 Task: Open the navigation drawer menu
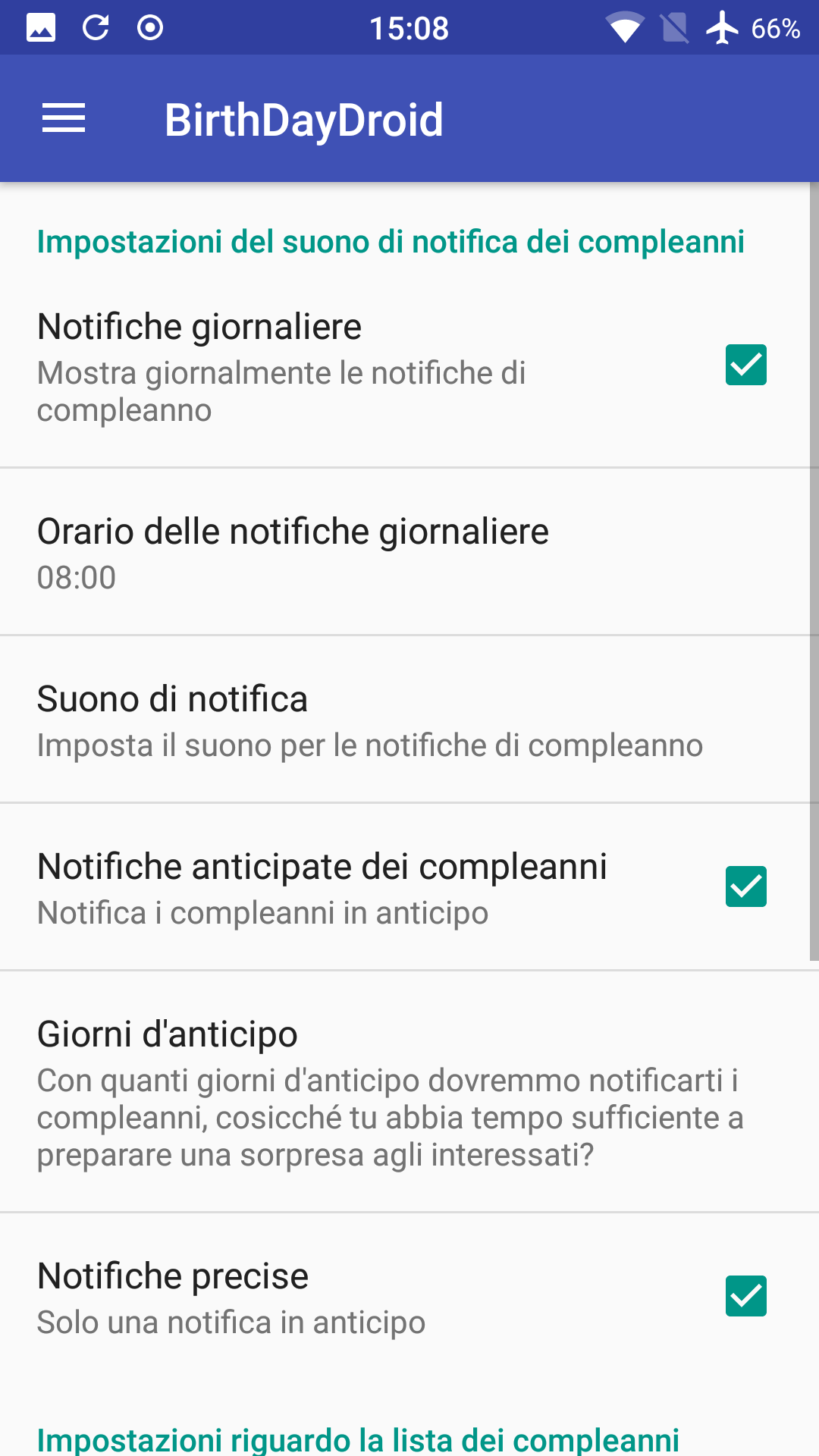point(64,119)
